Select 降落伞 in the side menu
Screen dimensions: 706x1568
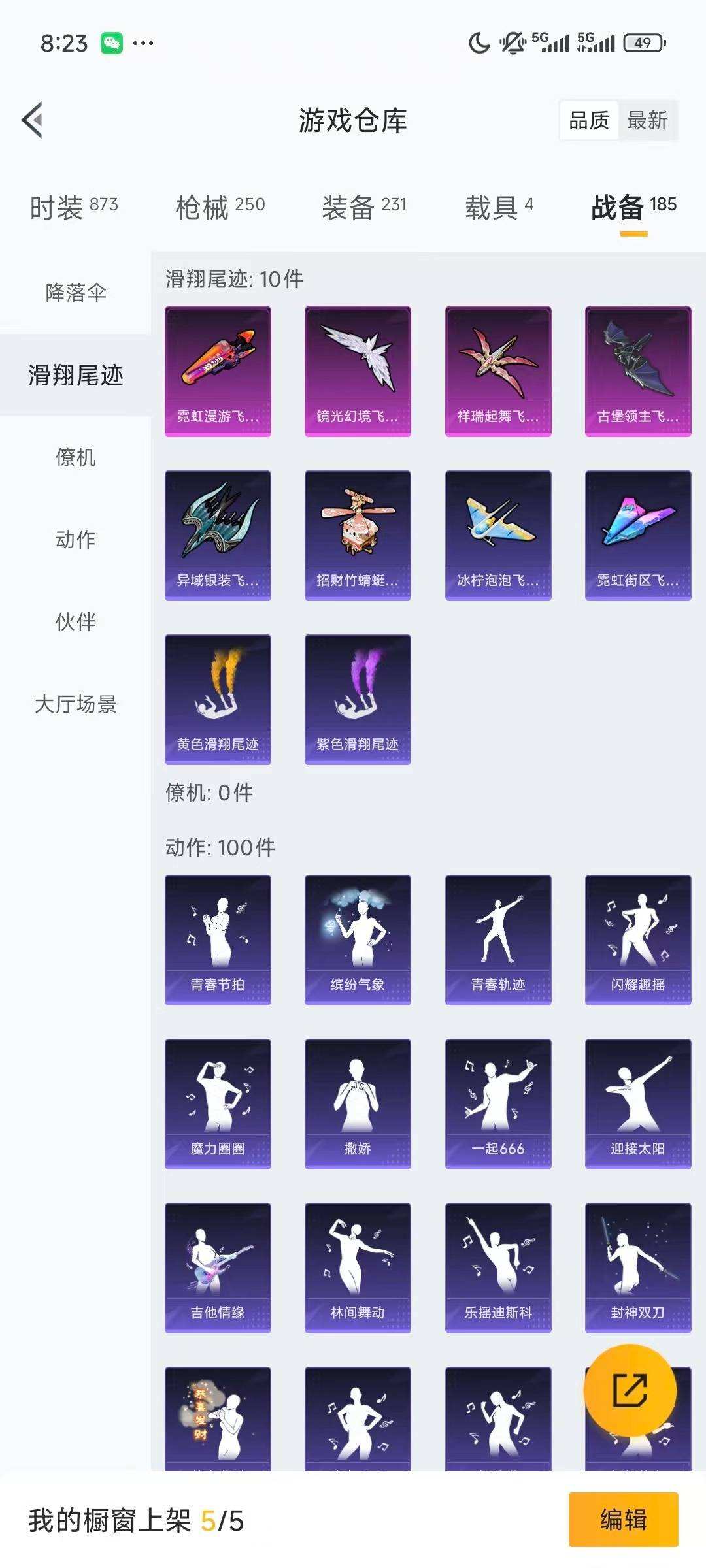[76, 293]
